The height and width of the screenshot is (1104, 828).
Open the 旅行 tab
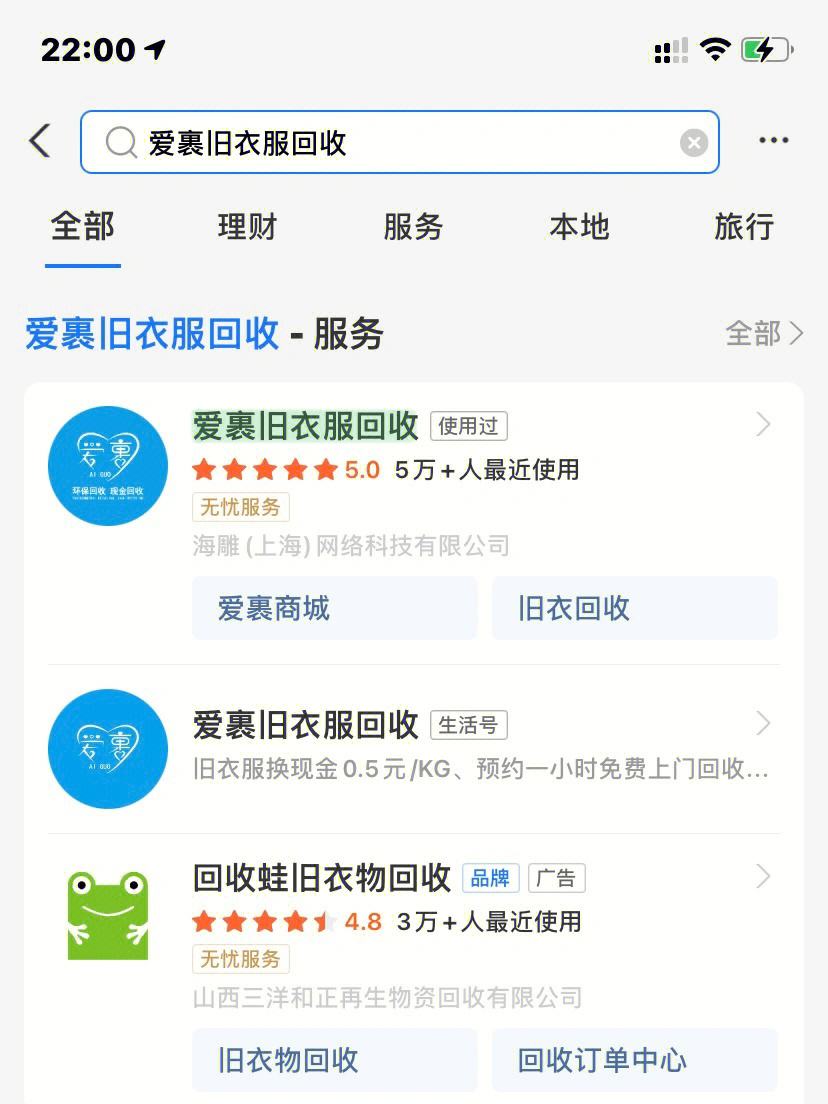tap(743, 227)
